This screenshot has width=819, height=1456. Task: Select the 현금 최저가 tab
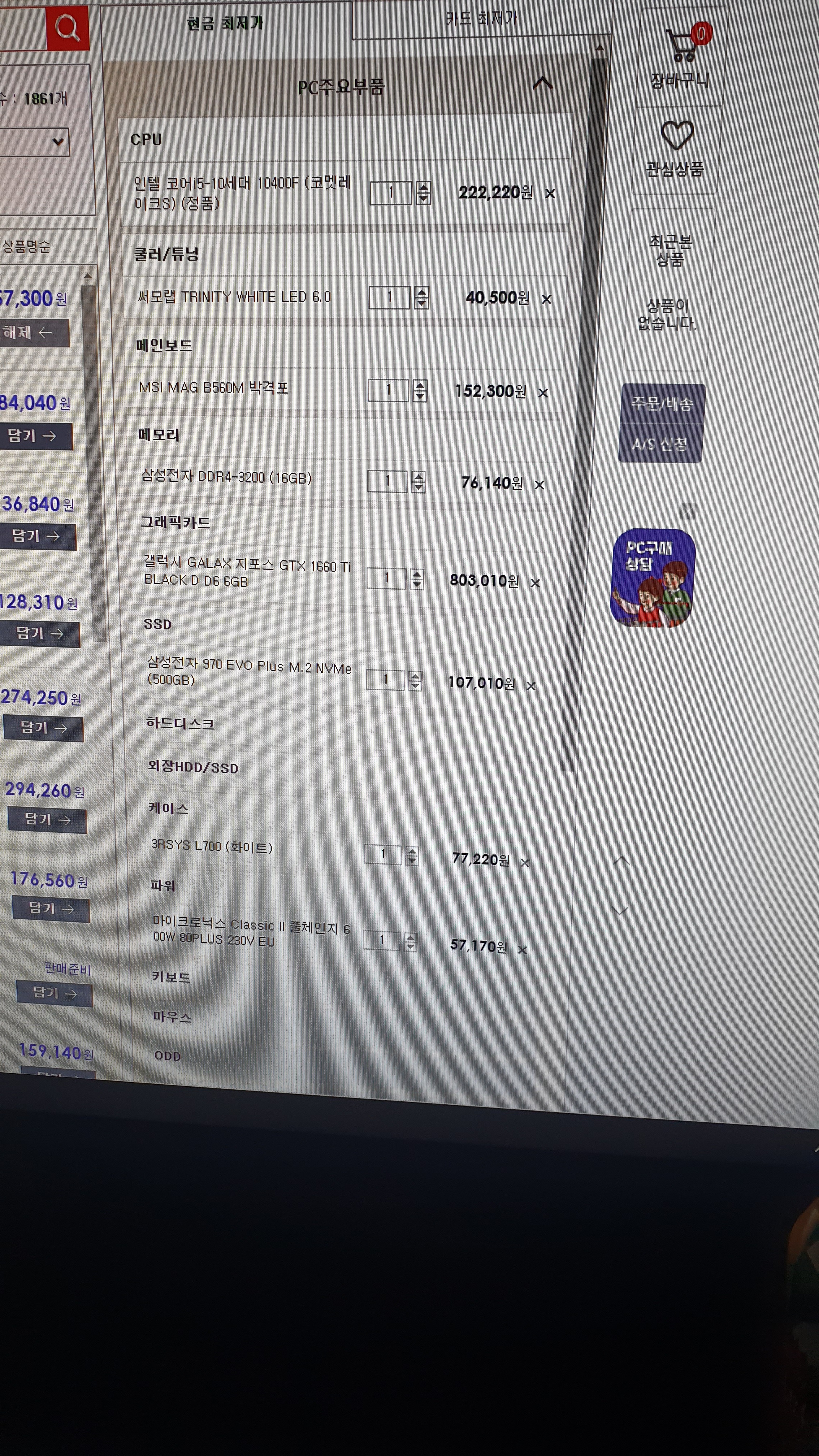tap(225, 23)
